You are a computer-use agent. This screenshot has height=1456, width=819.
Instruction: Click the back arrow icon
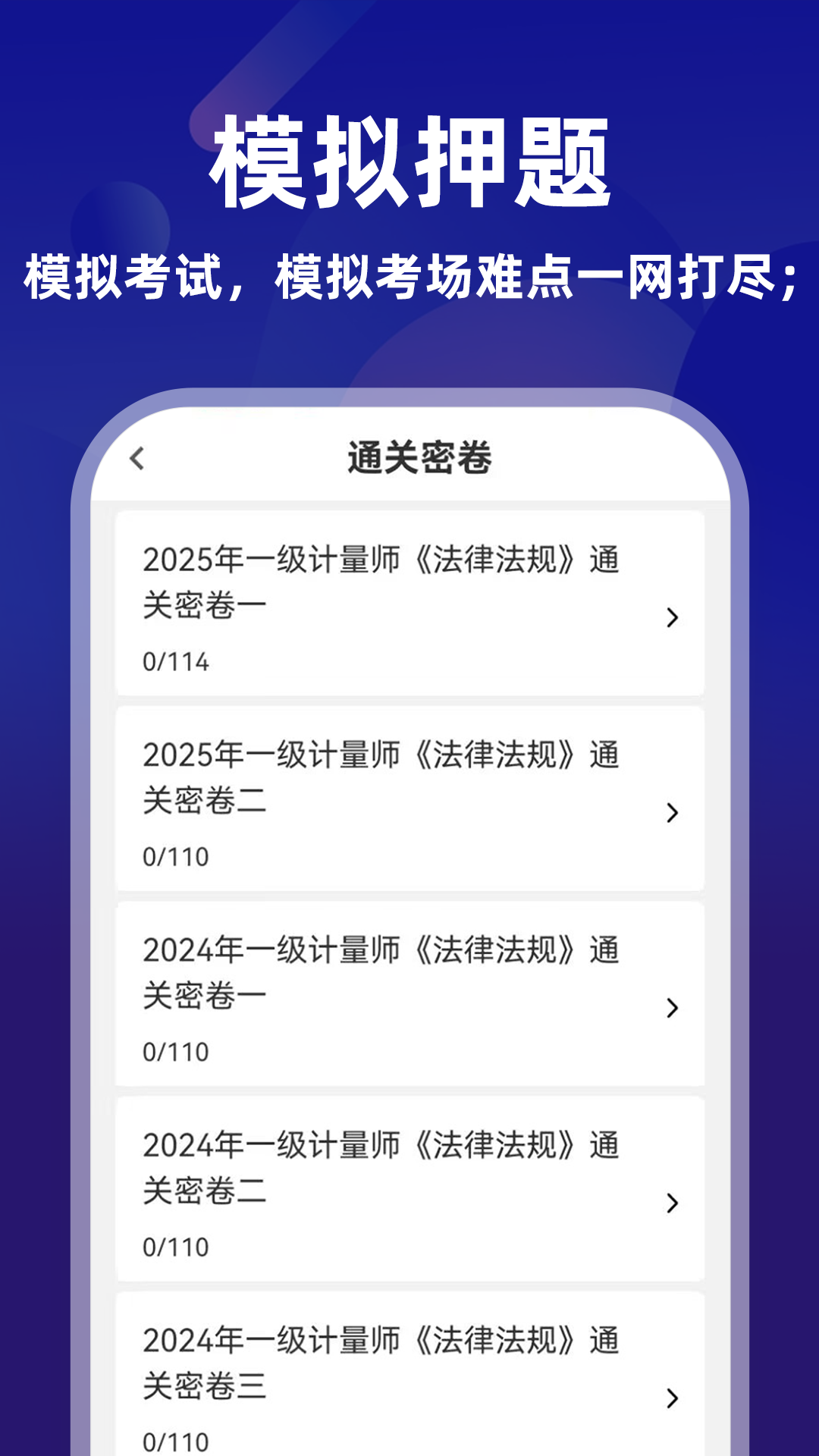pos(136,458)
